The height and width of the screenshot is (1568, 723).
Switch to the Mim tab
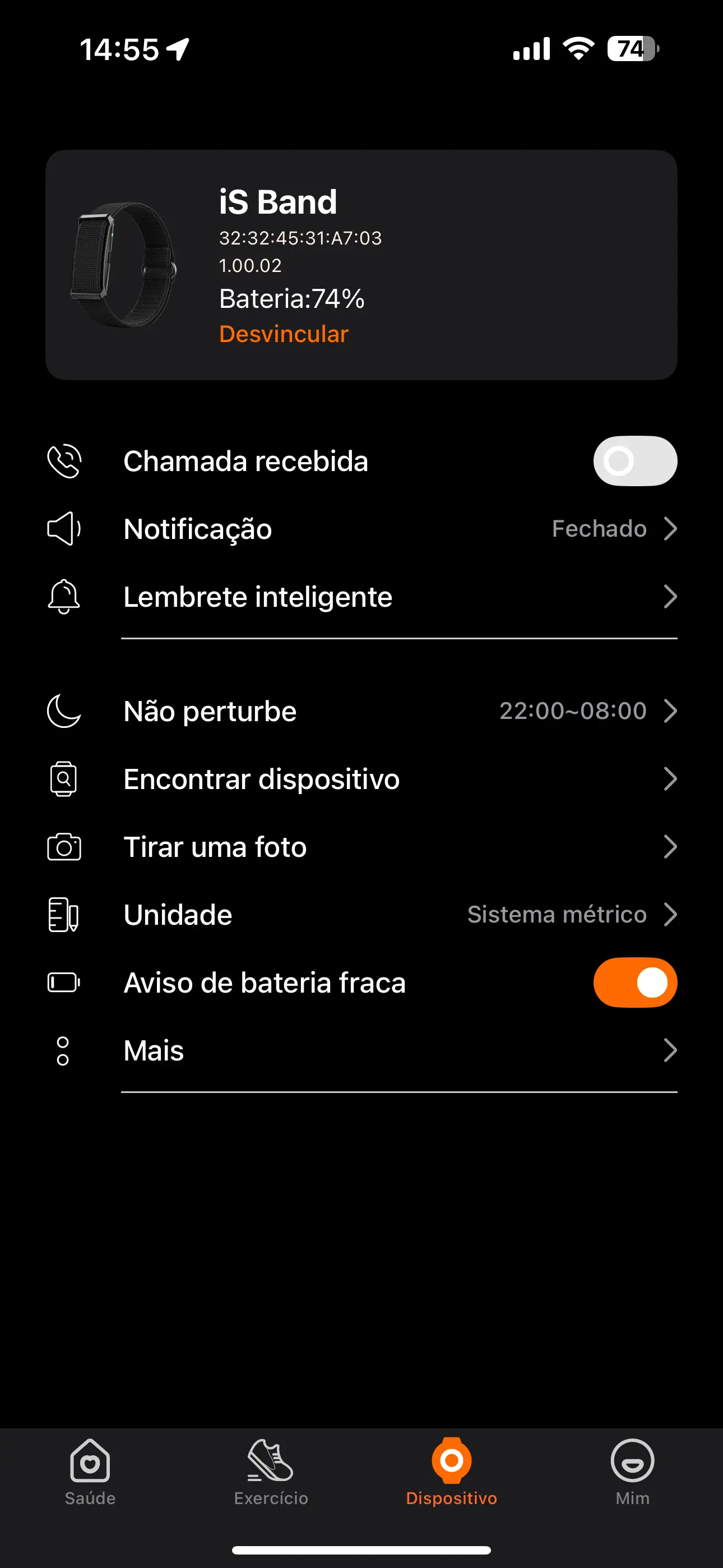[632, 1473]
